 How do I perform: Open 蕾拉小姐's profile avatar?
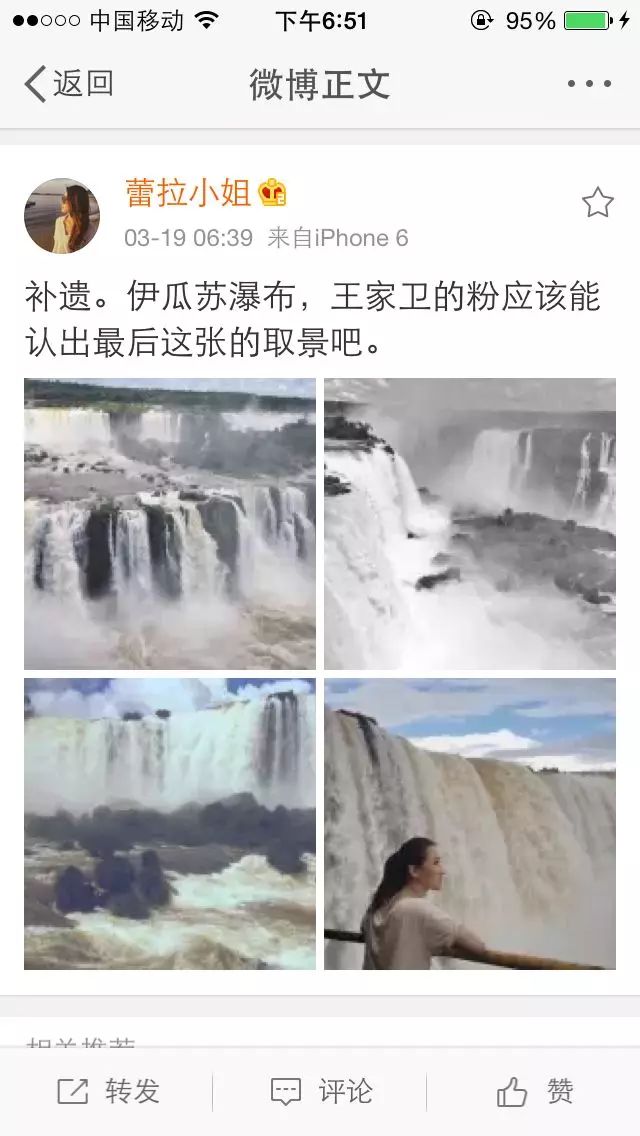click(x=62, y=215)
